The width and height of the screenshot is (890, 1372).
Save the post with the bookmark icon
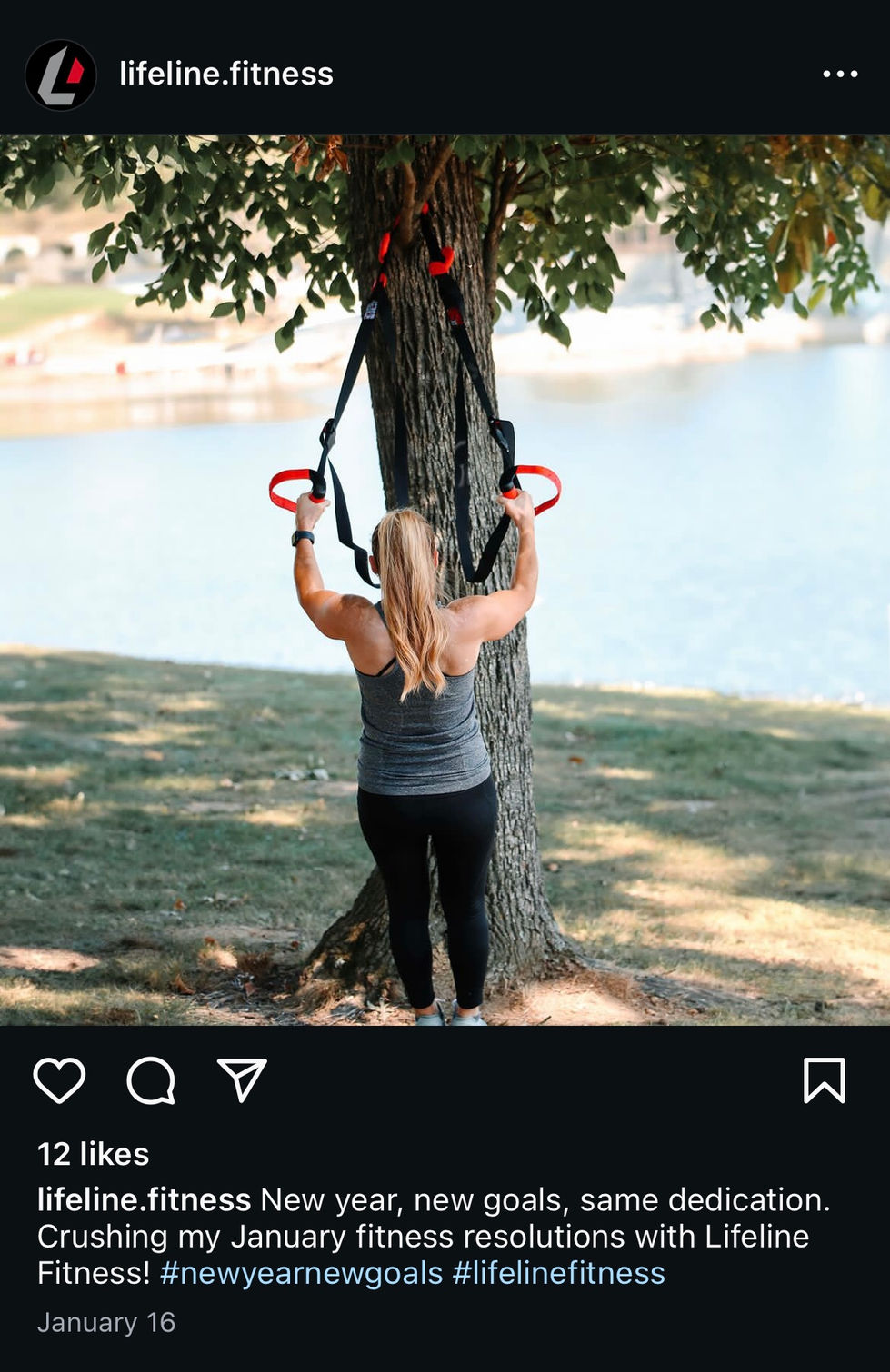[824, 1079]
